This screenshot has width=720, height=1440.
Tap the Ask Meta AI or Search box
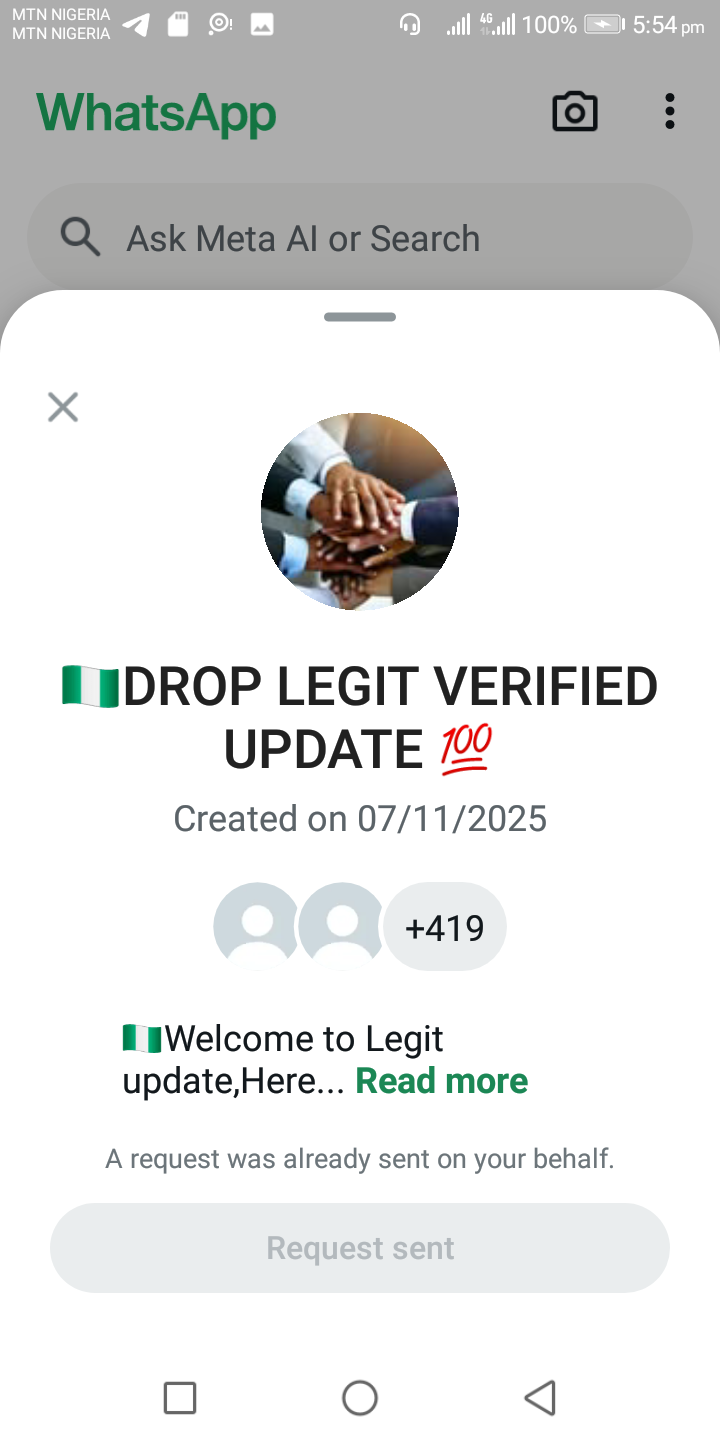[x=360, y=239]
